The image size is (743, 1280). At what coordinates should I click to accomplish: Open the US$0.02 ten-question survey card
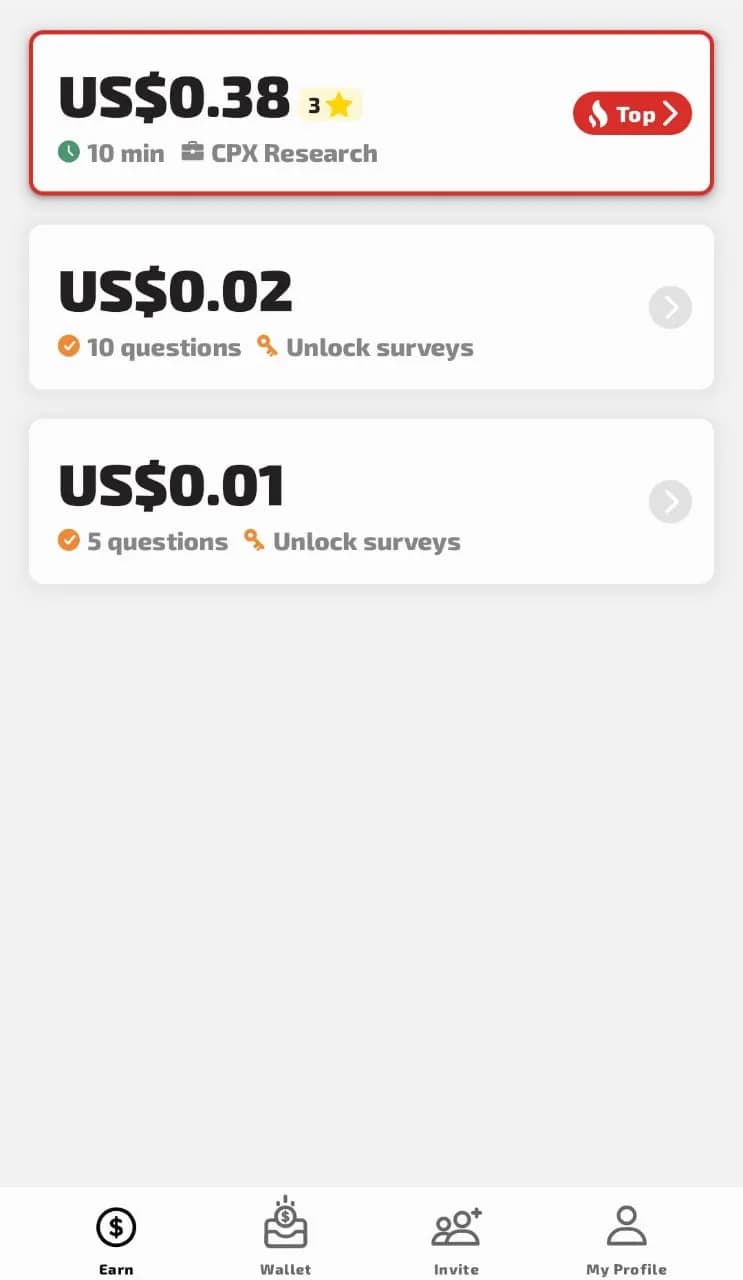coord(370,307)
